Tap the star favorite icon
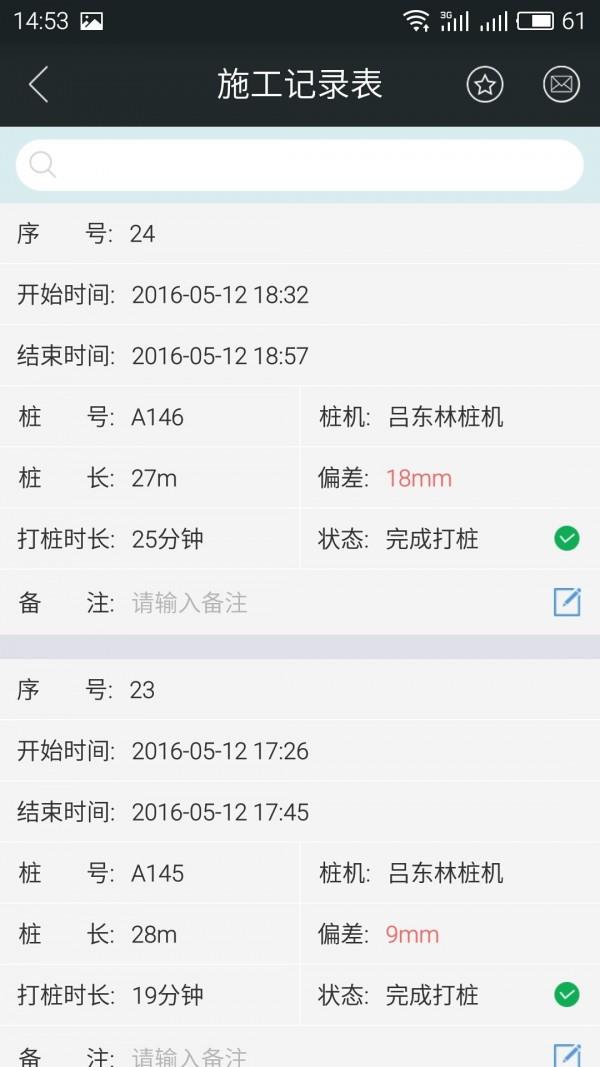 [x=485, y=85]
